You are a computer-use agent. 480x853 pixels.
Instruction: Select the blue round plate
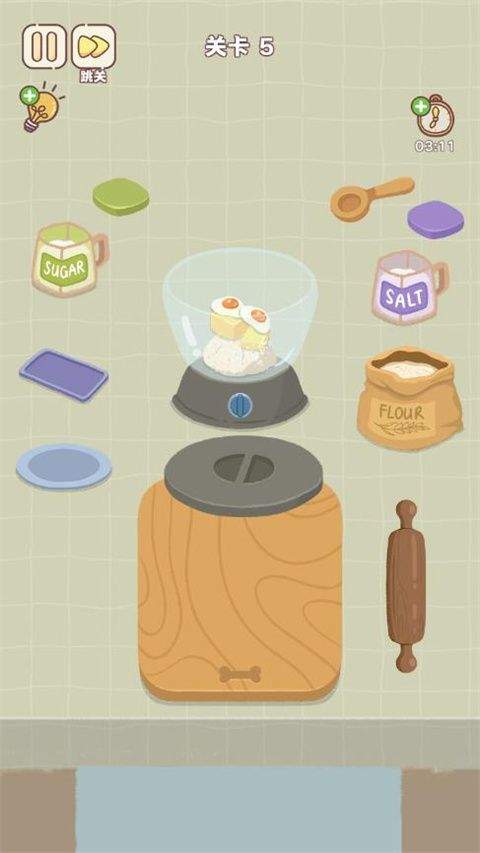[64, 466]
